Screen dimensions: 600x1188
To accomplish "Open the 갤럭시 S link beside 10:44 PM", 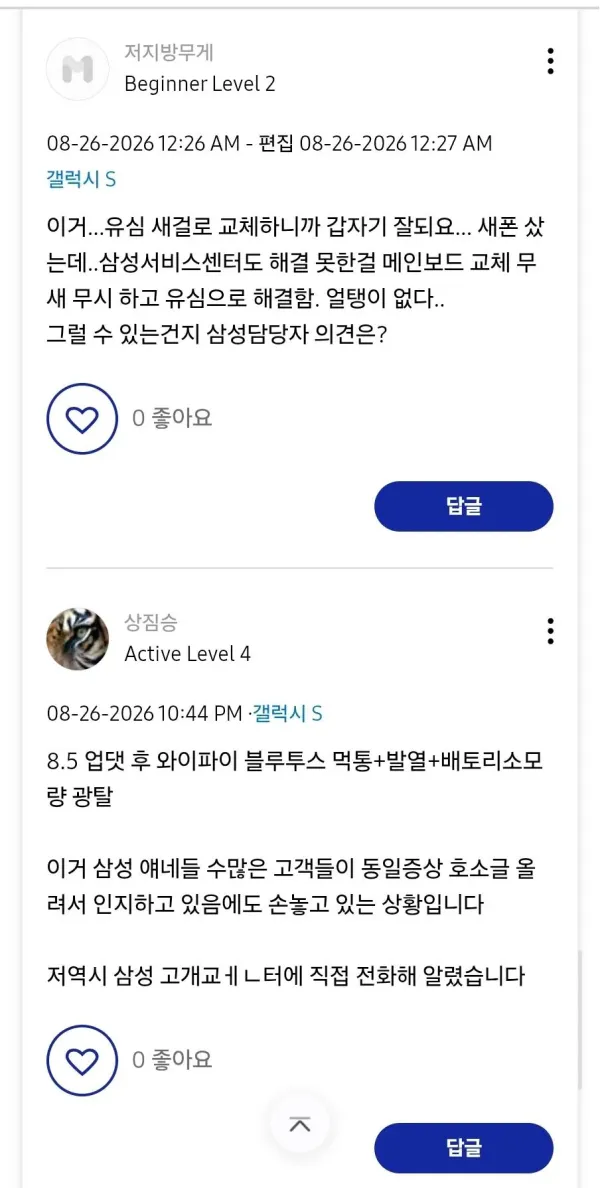I will pyautogui.click(x=288, y=713).
